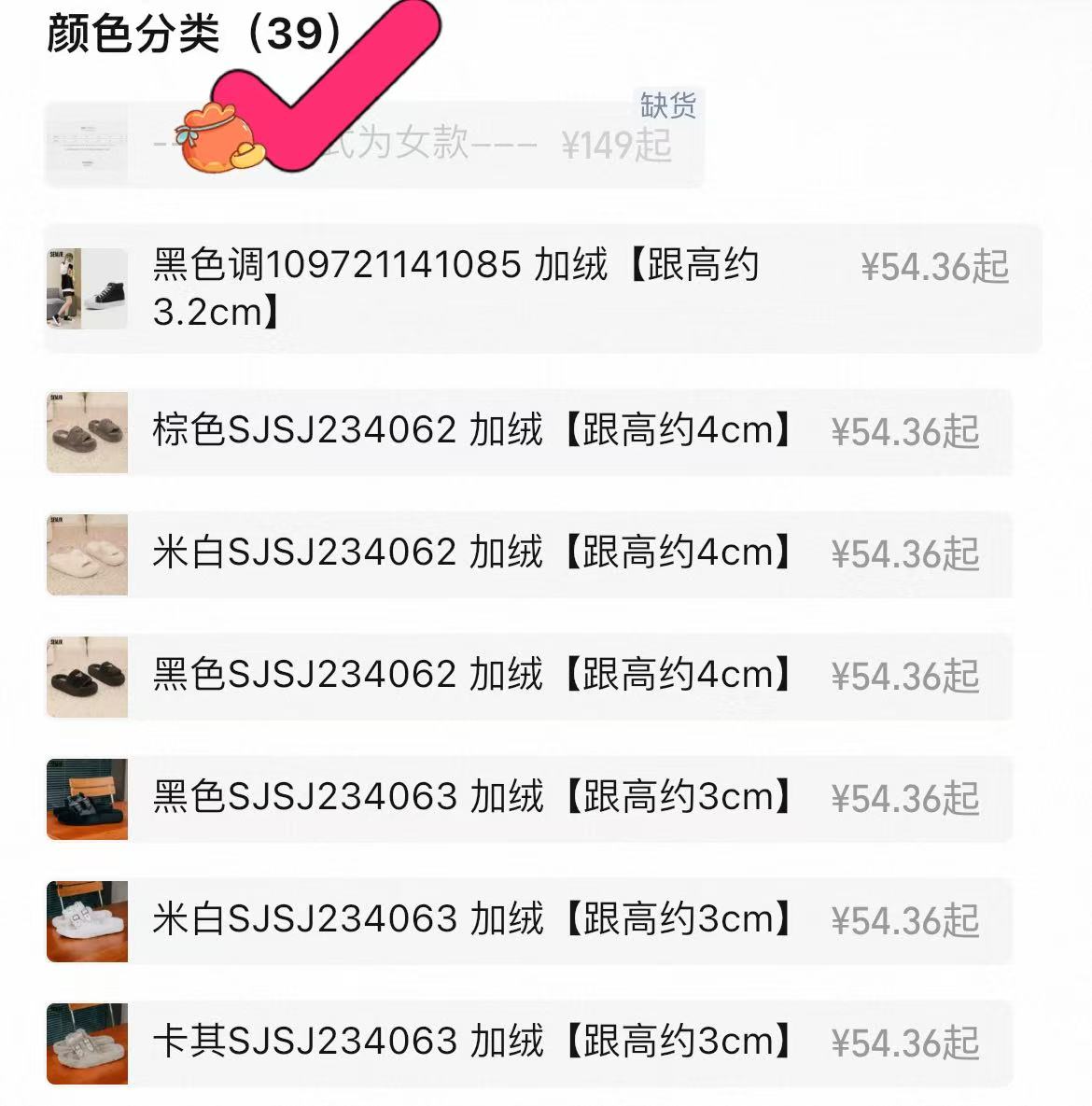The height and width of the screenshot is (1106, 1092).
Task: Tap the ¥149起 price text
Action: (x=616, y=147)
